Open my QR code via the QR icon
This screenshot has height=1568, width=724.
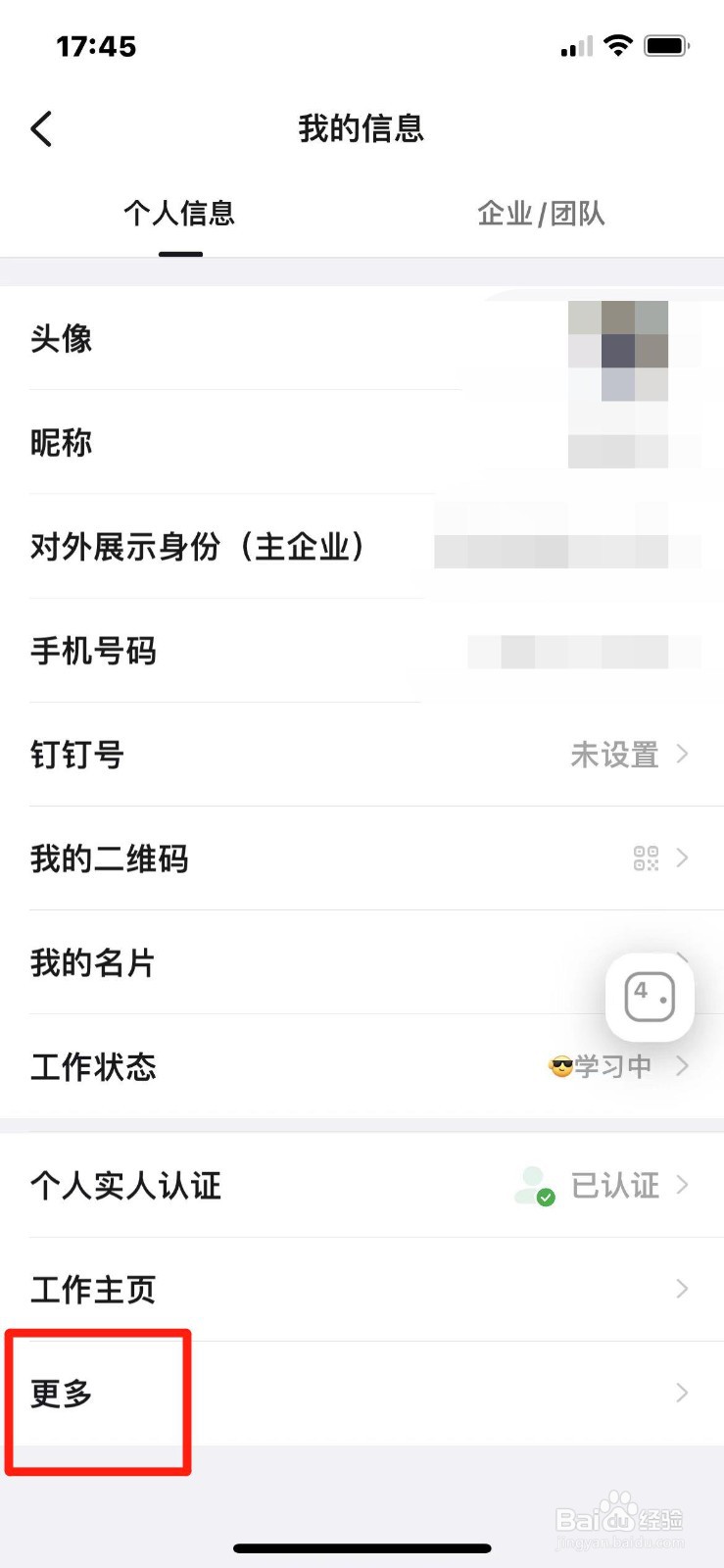coord(646,858)
